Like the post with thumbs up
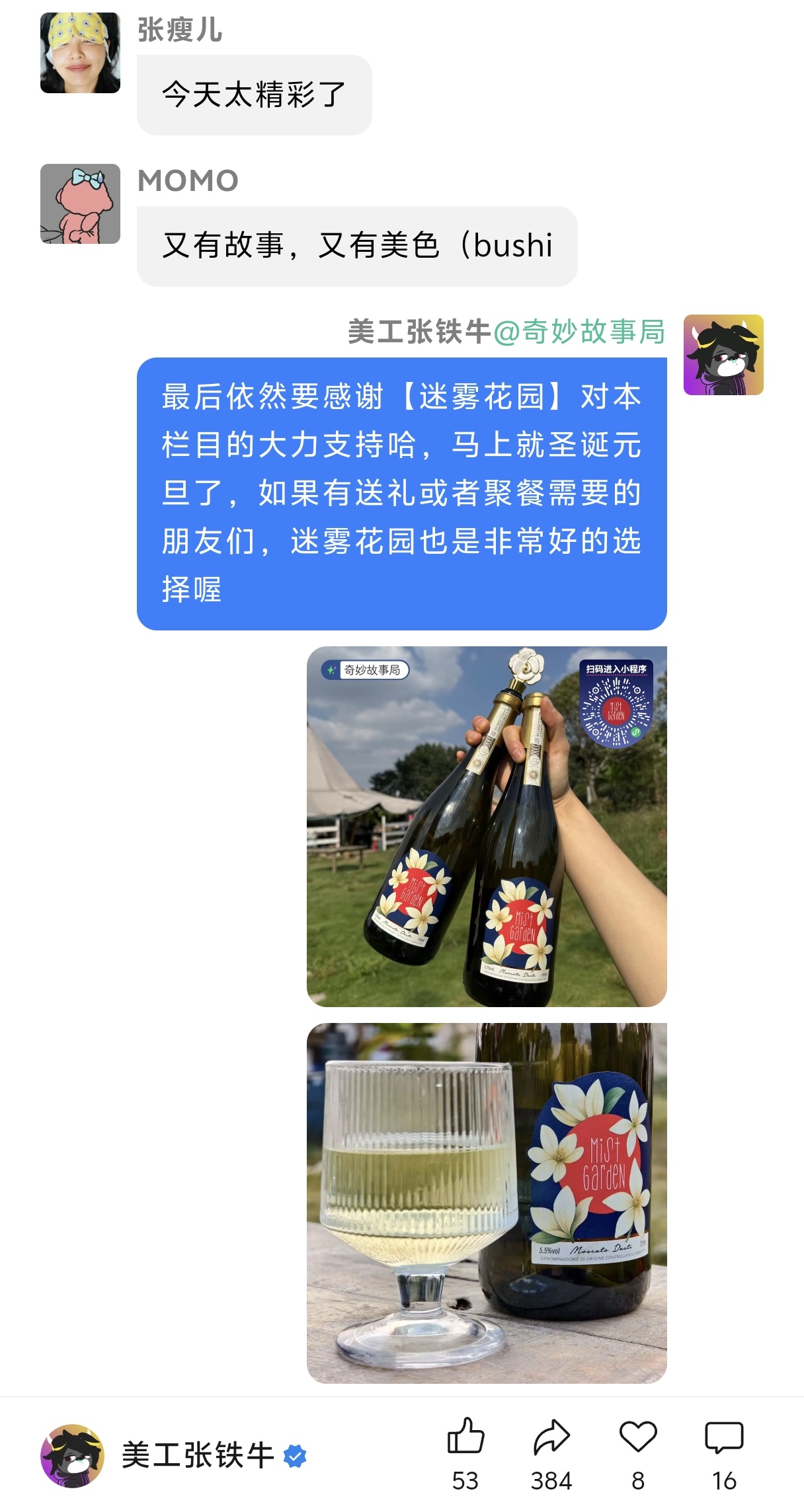The height and width of the screenshot is (1512, 804). pyautogui.click(x=465, y=1437)
